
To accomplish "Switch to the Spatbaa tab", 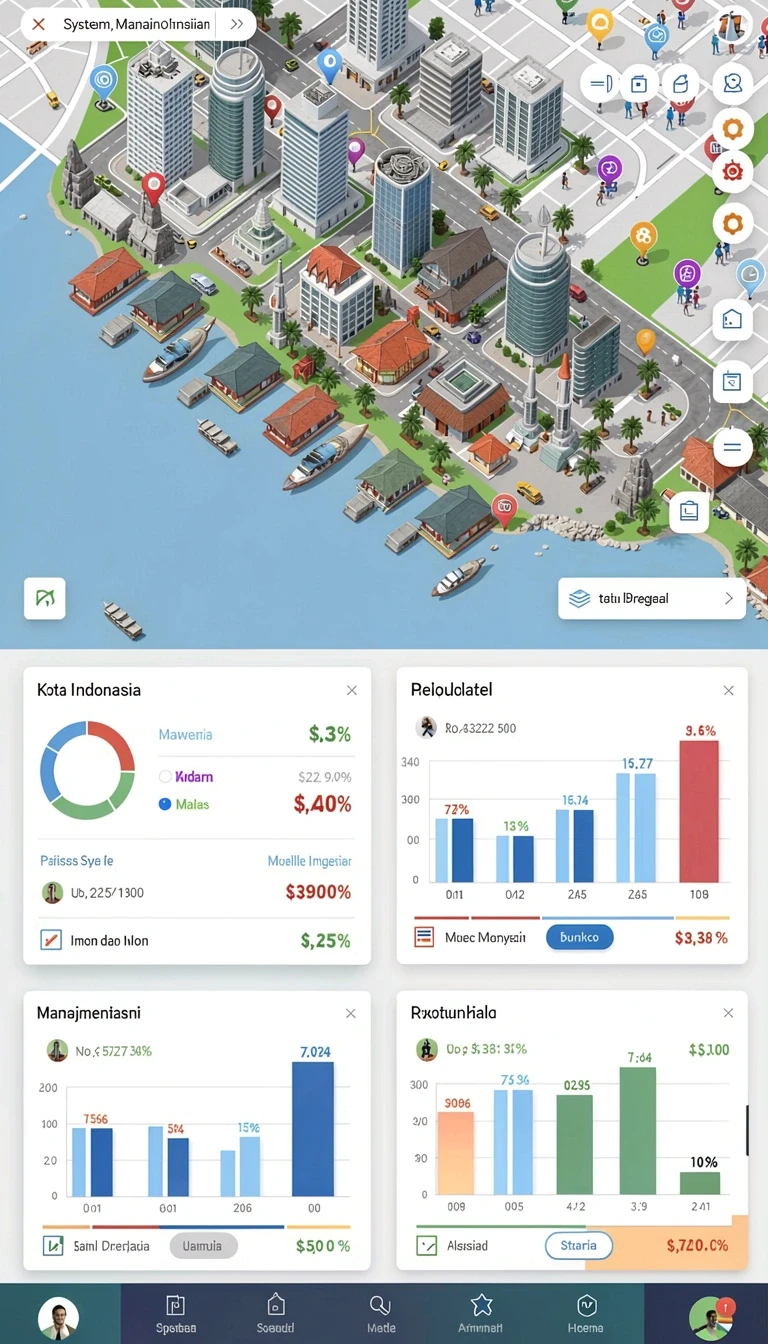I will click(176, 1313).
